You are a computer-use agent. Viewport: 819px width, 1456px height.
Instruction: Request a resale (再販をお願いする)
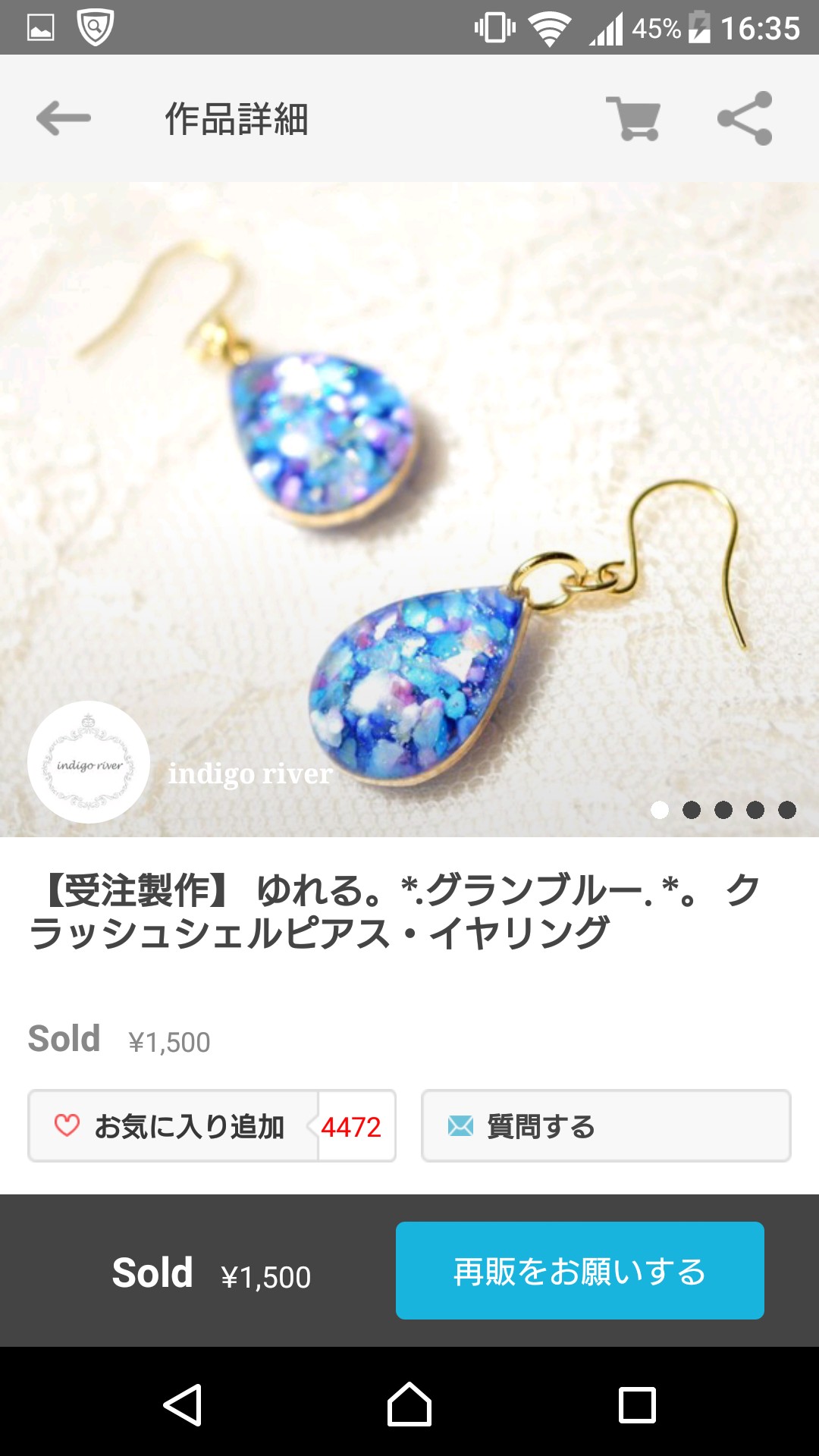pyautogui.click(x=580, y=1270)
